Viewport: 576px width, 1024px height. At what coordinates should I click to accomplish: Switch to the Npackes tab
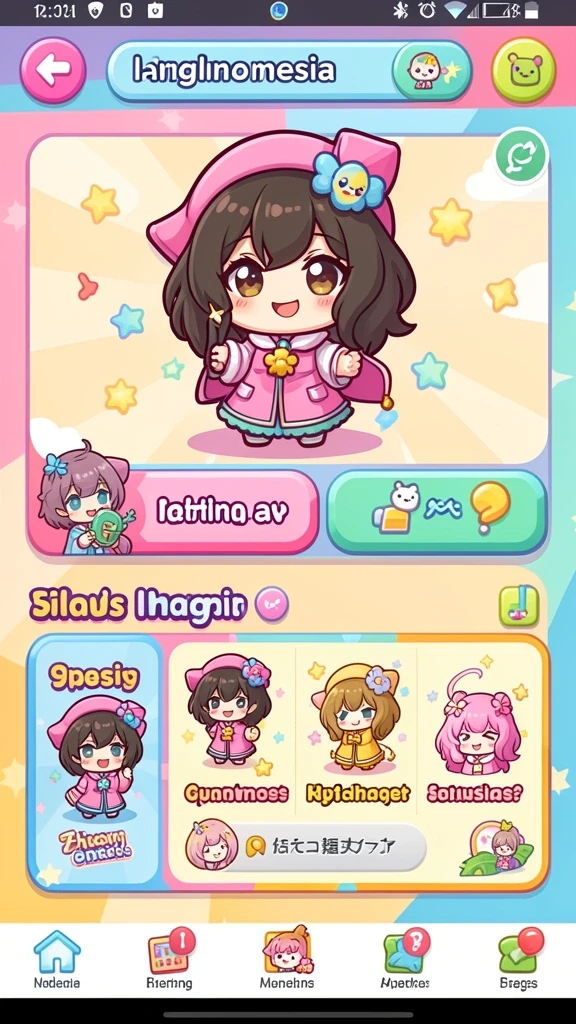[x=404, y=959]
